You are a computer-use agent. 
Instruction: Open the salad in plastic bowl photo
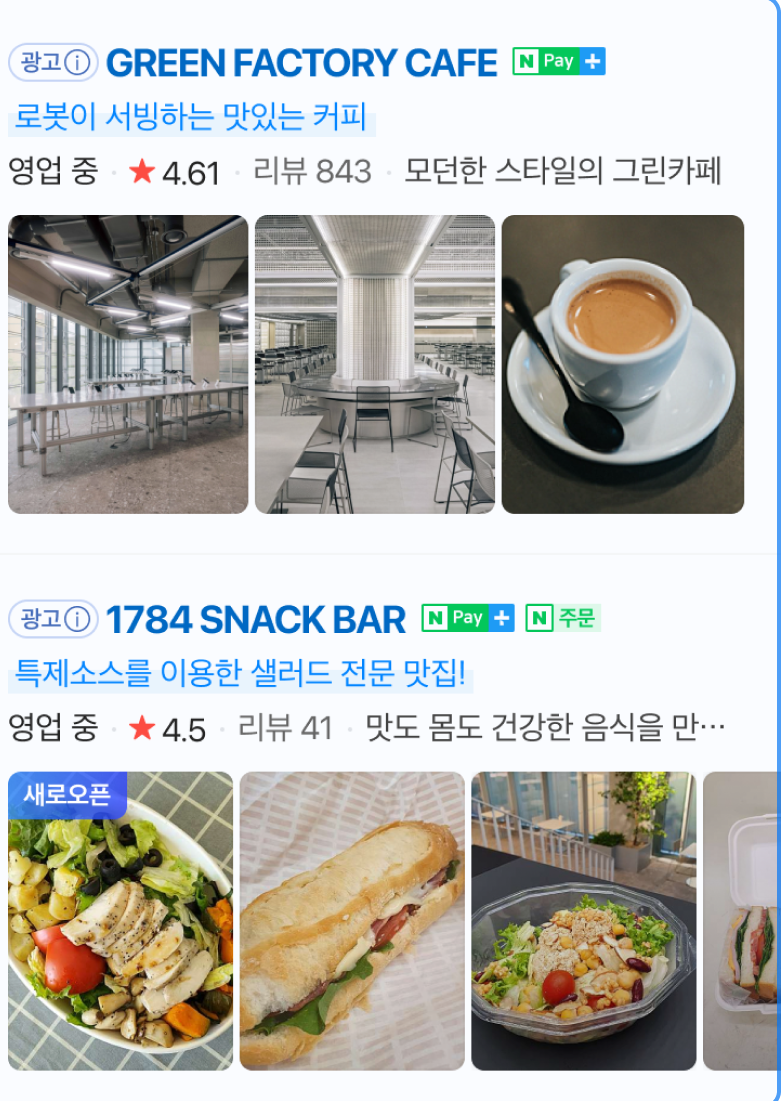tap(583, 920)
